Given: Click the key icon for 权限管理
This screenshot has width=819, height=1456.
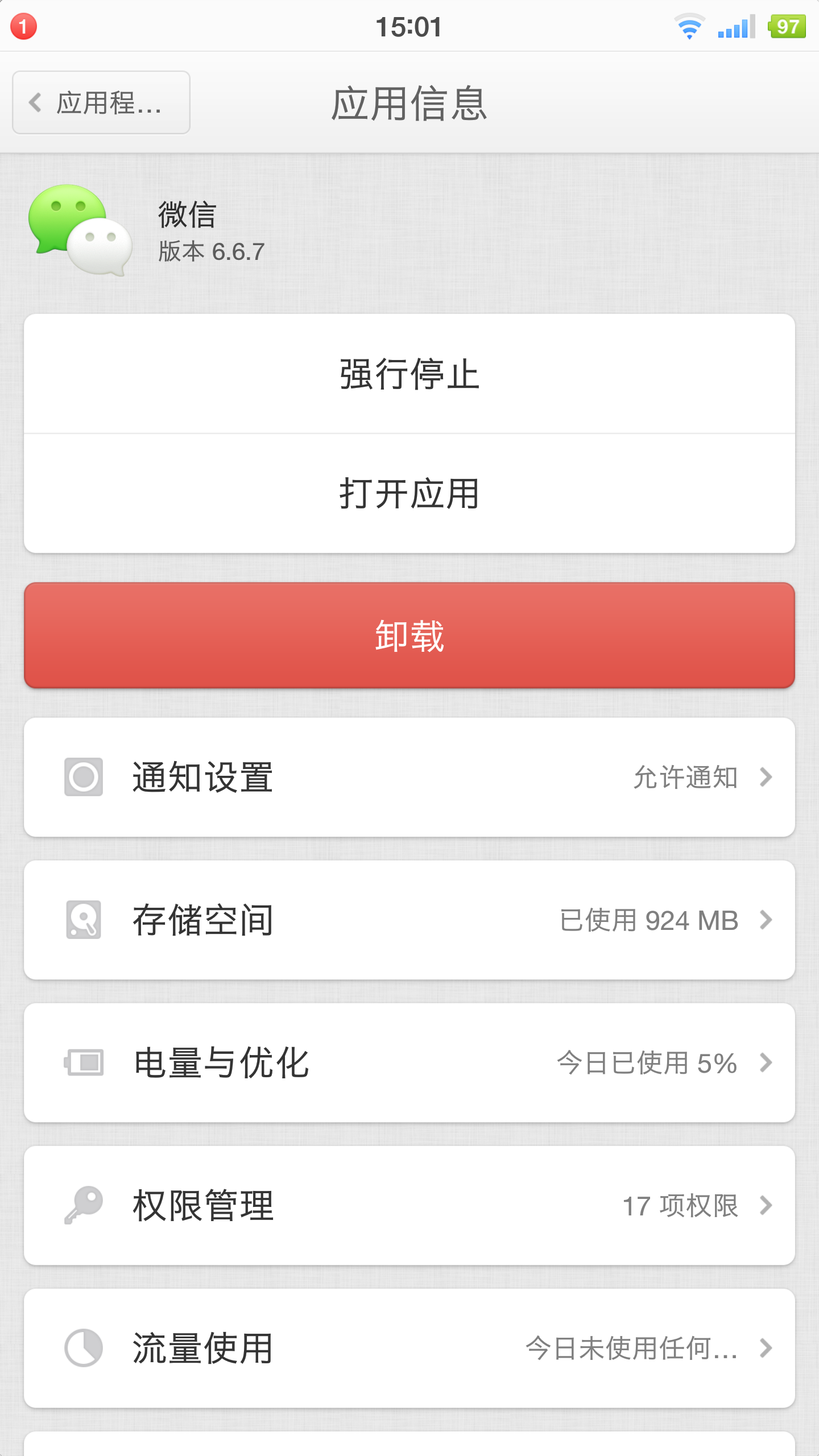Looking at the screenshot, I should click(x=84, y=1206).
